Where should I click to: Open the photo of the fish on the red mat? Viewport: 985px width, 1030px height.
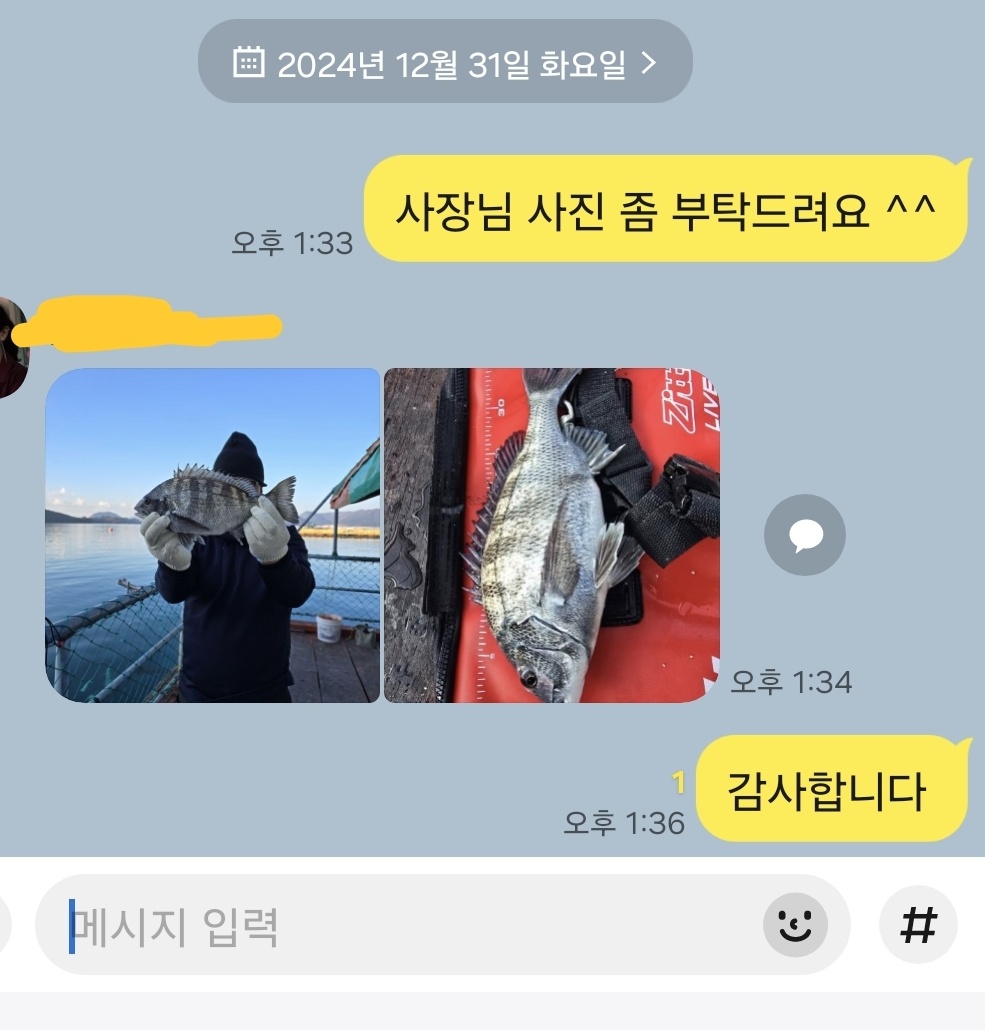click(551, 535)
